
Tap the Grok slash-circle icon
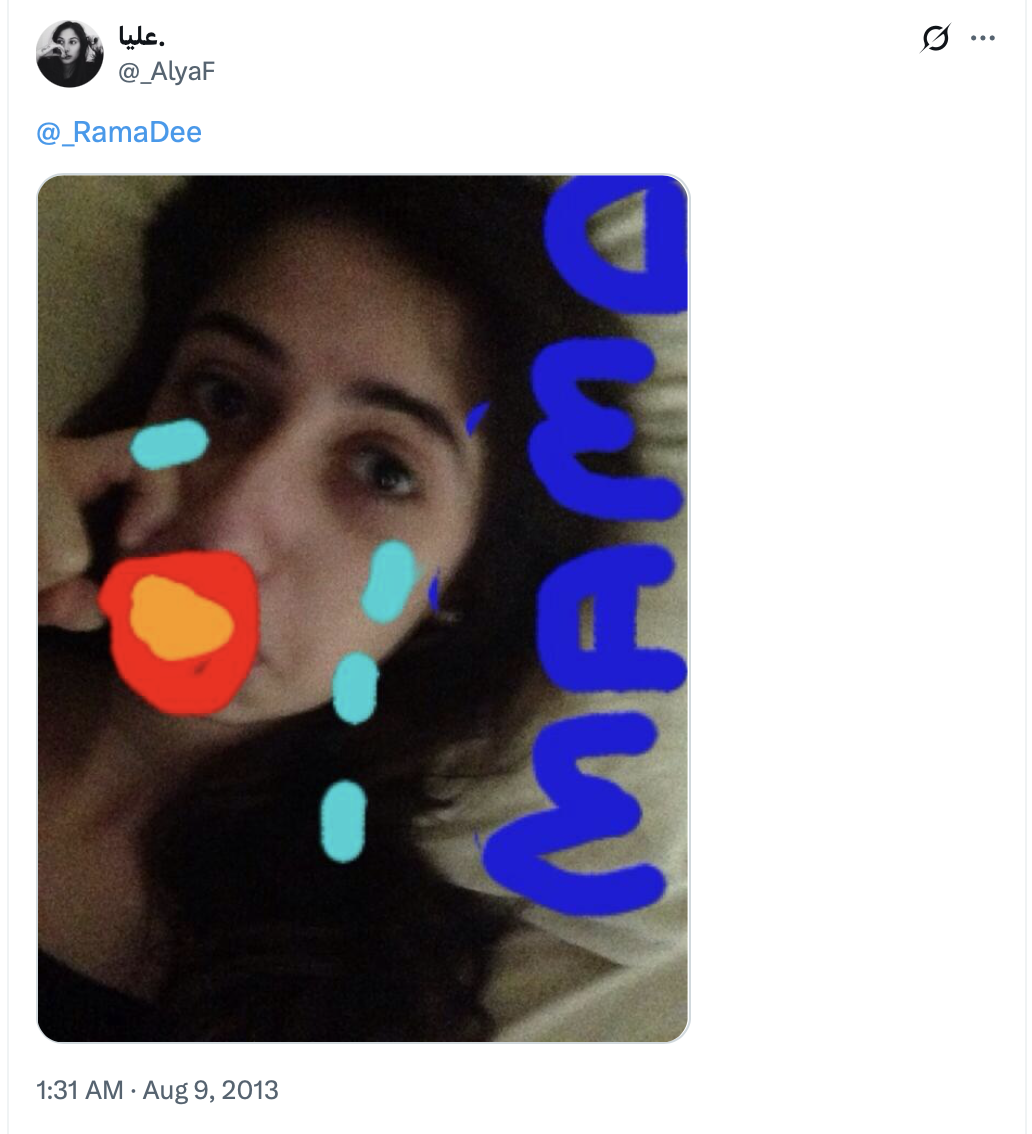click(935, 39)
